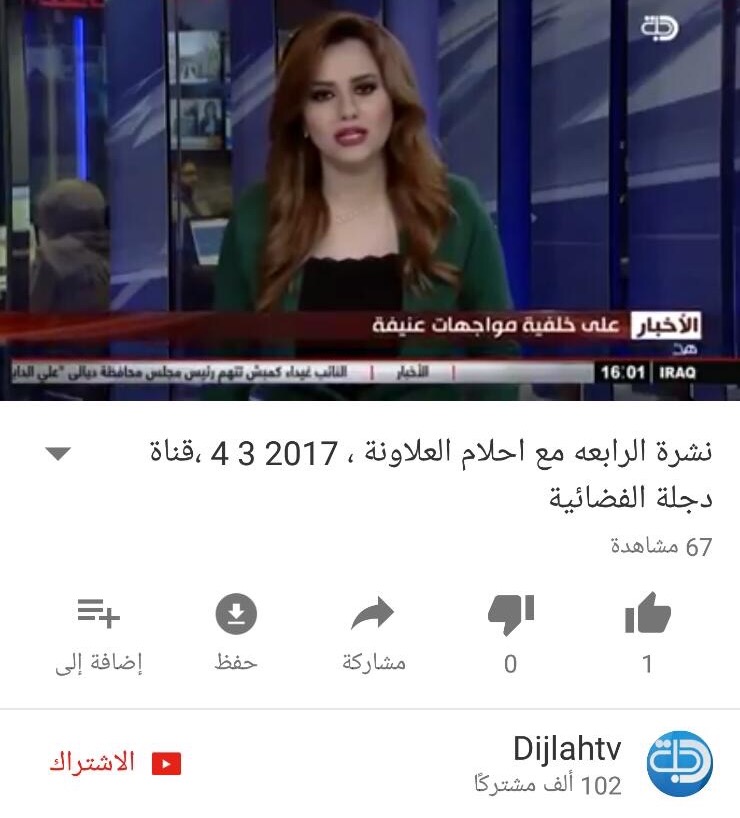Save the video for offline viewing
This screenshot has width=740, height=818.
point(236,614)
